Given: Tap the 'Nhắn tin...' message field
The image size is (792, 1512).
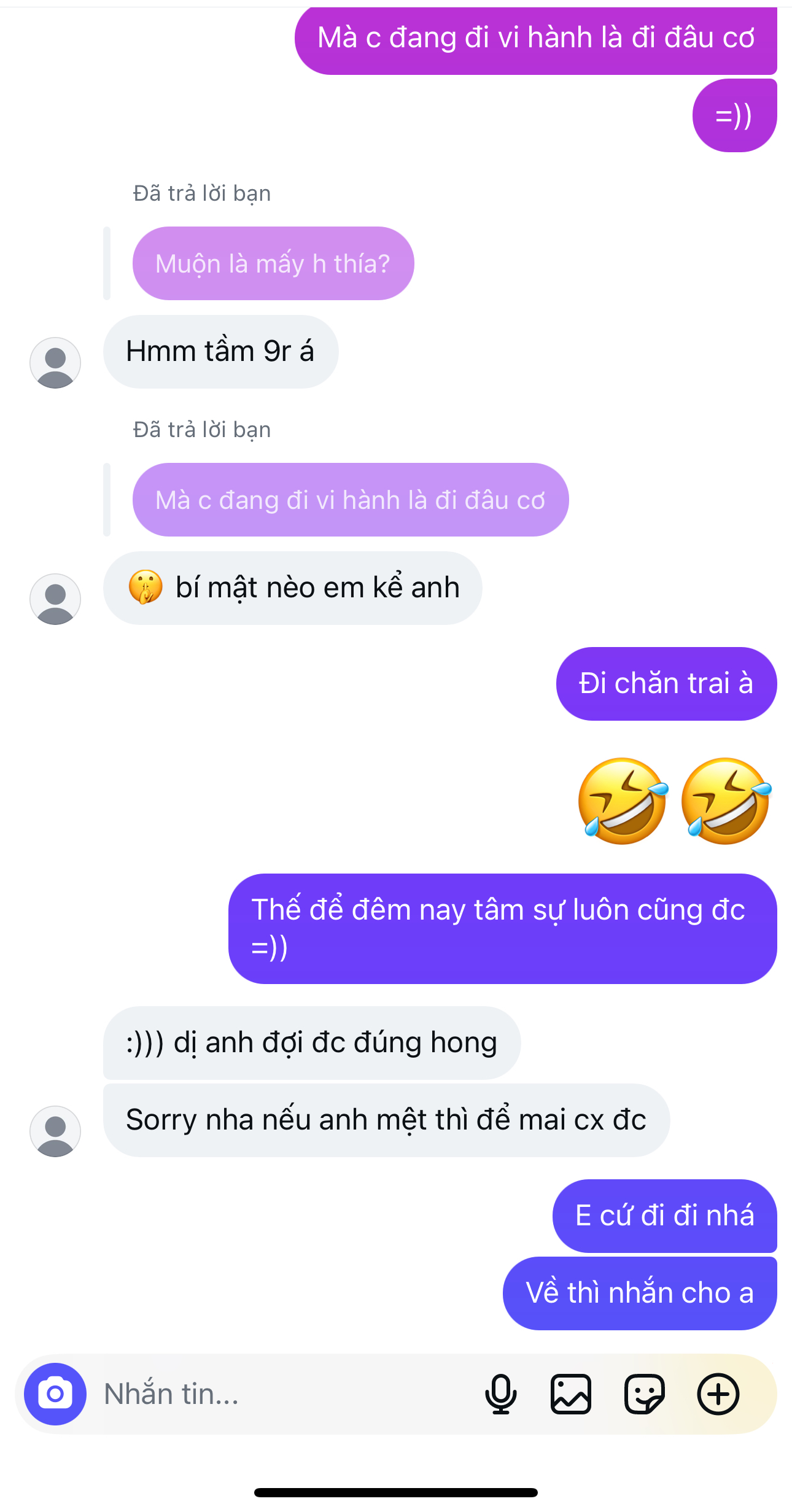Looking at the screenshot, I should (282, 1394).
